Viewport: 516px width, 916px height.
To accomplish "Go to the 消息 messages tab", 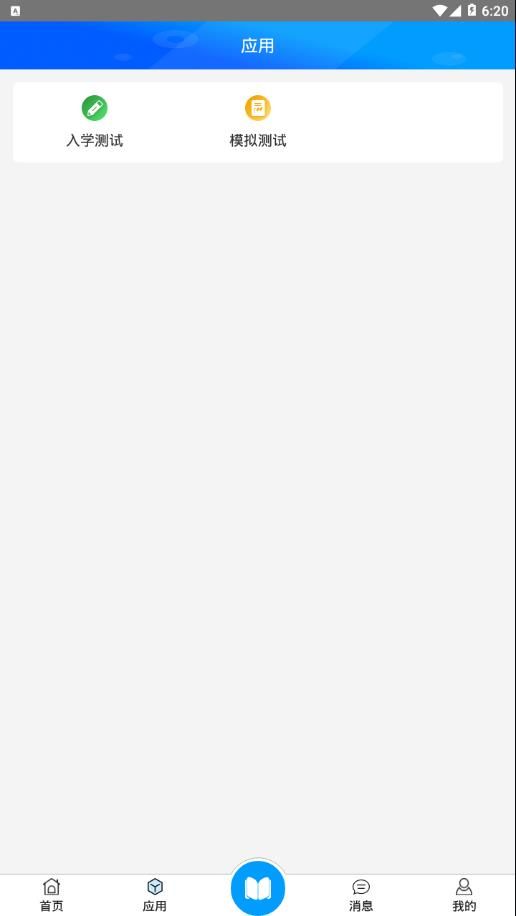I will pos(361,895).
